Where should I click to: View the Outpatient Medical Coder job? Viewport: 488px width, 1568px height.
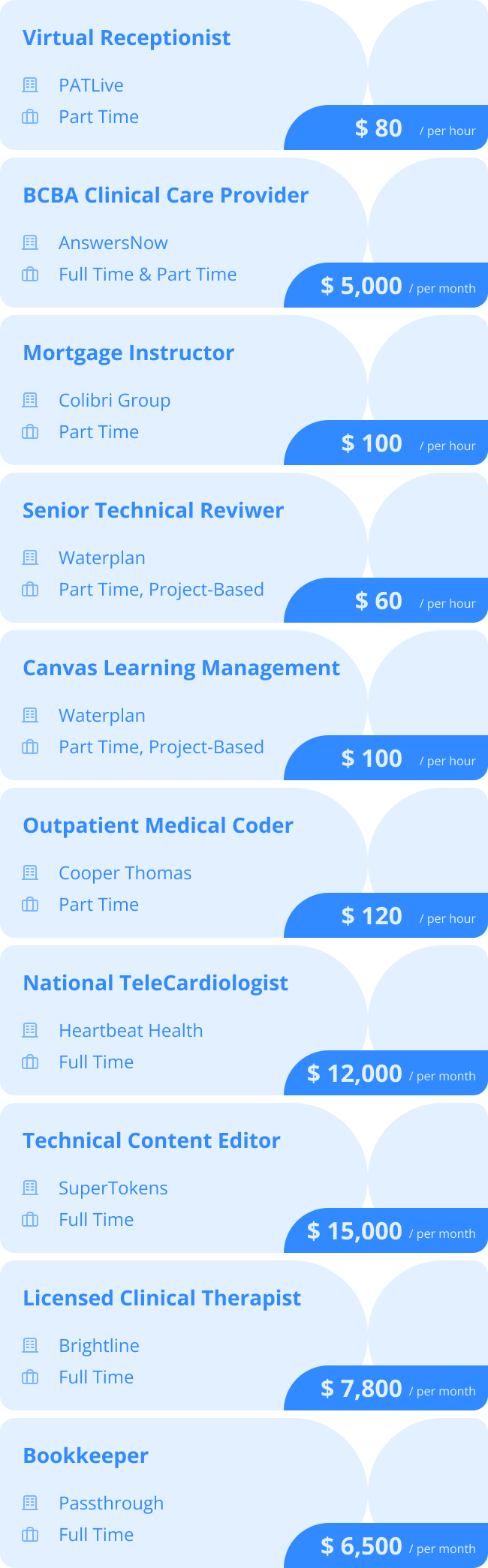click(x=158, y=826)
